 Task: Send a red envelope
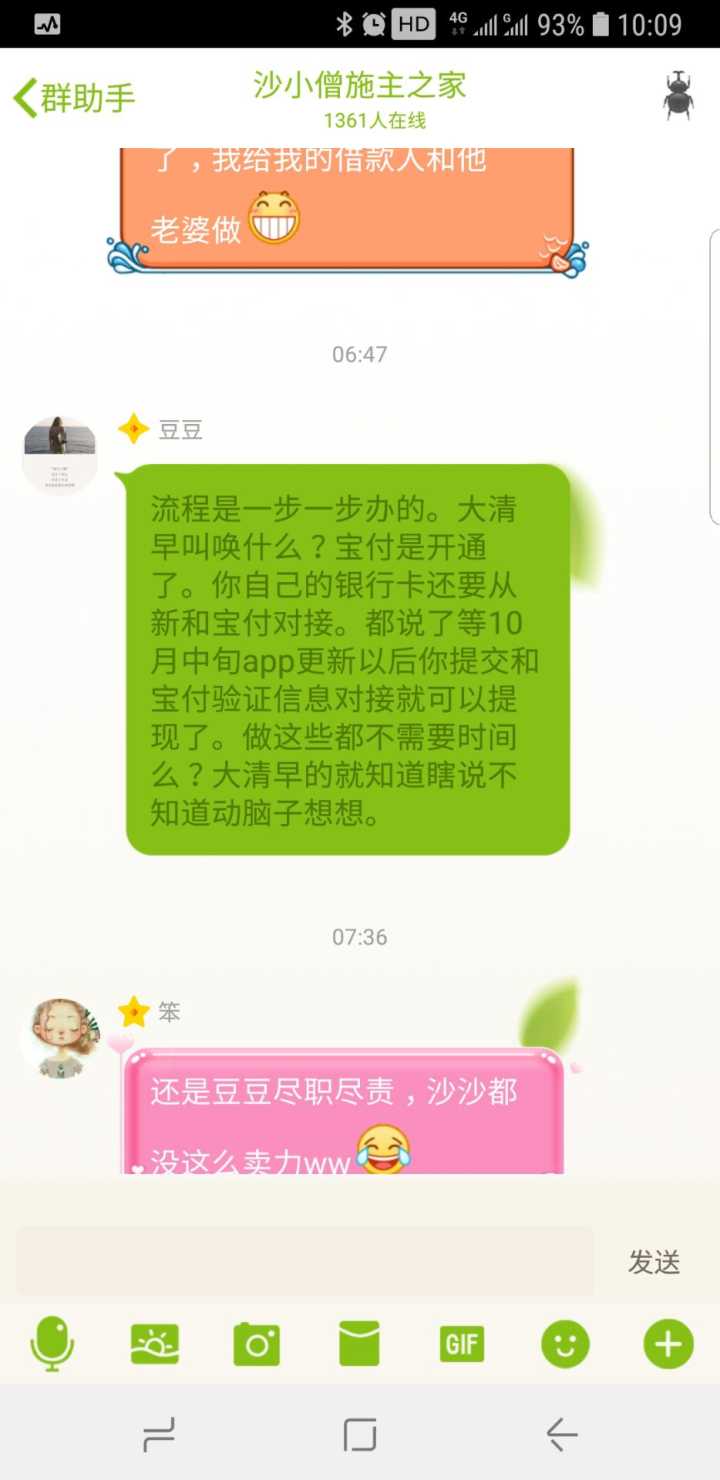pyautogui.click(x=359, y=1344)
